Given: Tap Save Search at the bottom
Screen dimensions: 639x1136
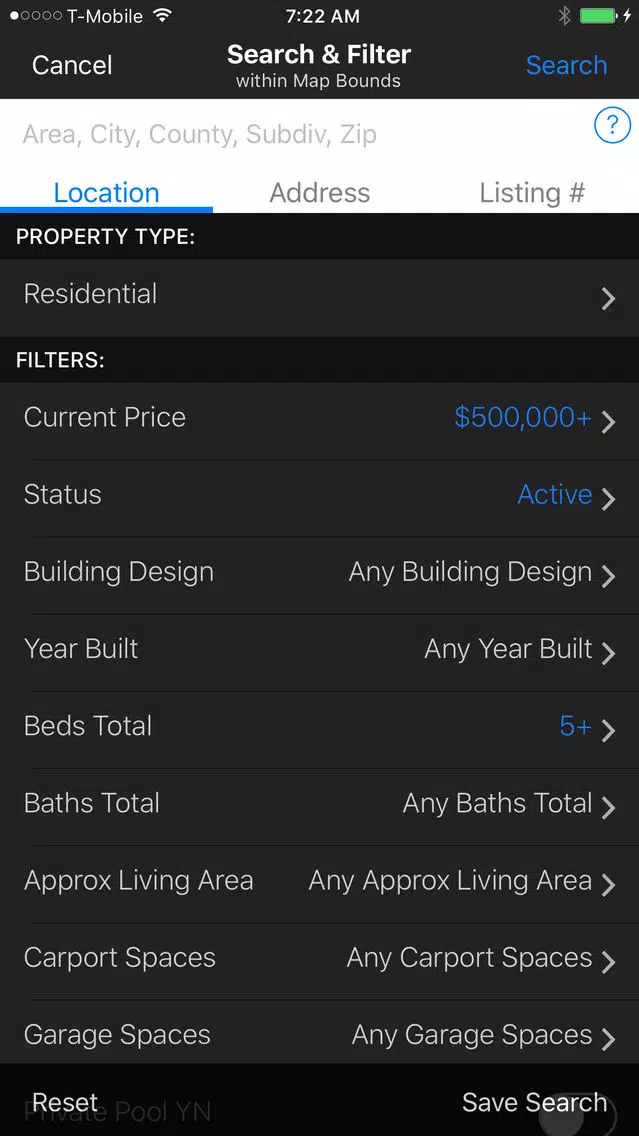Looking at the screenshot, I should coord(535,1102).
